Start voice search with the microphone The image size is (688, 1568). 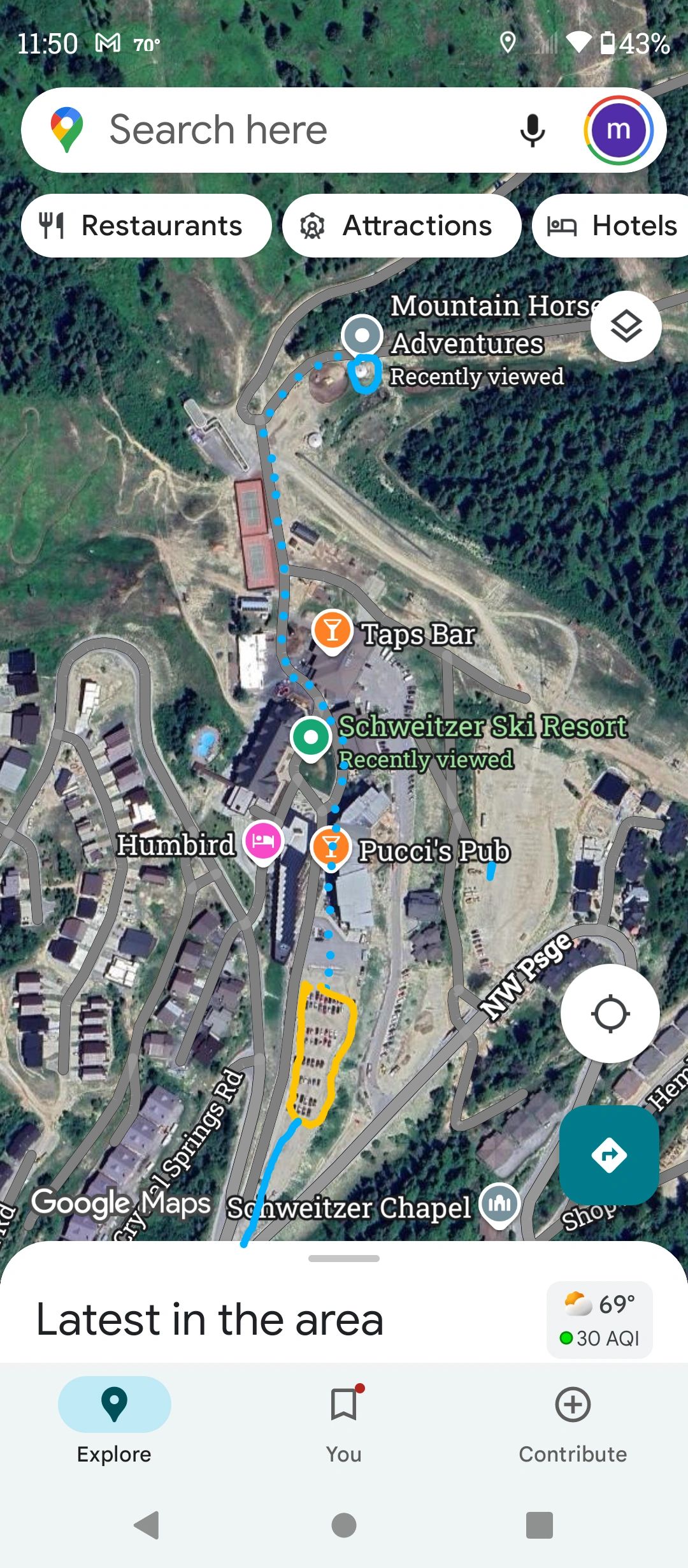533,130
